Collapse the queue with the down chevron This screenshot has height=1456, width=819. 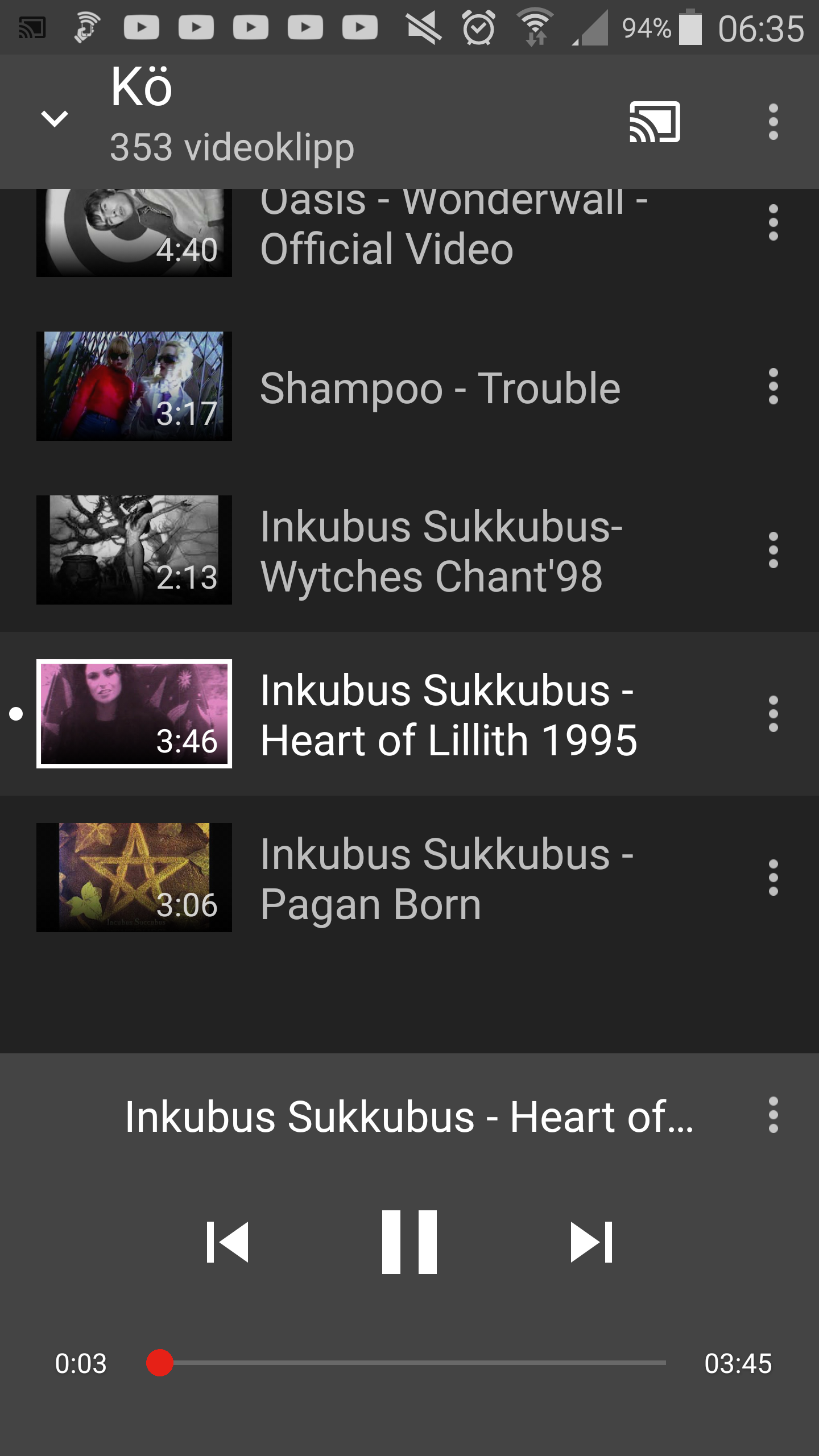tap(55, 119)
